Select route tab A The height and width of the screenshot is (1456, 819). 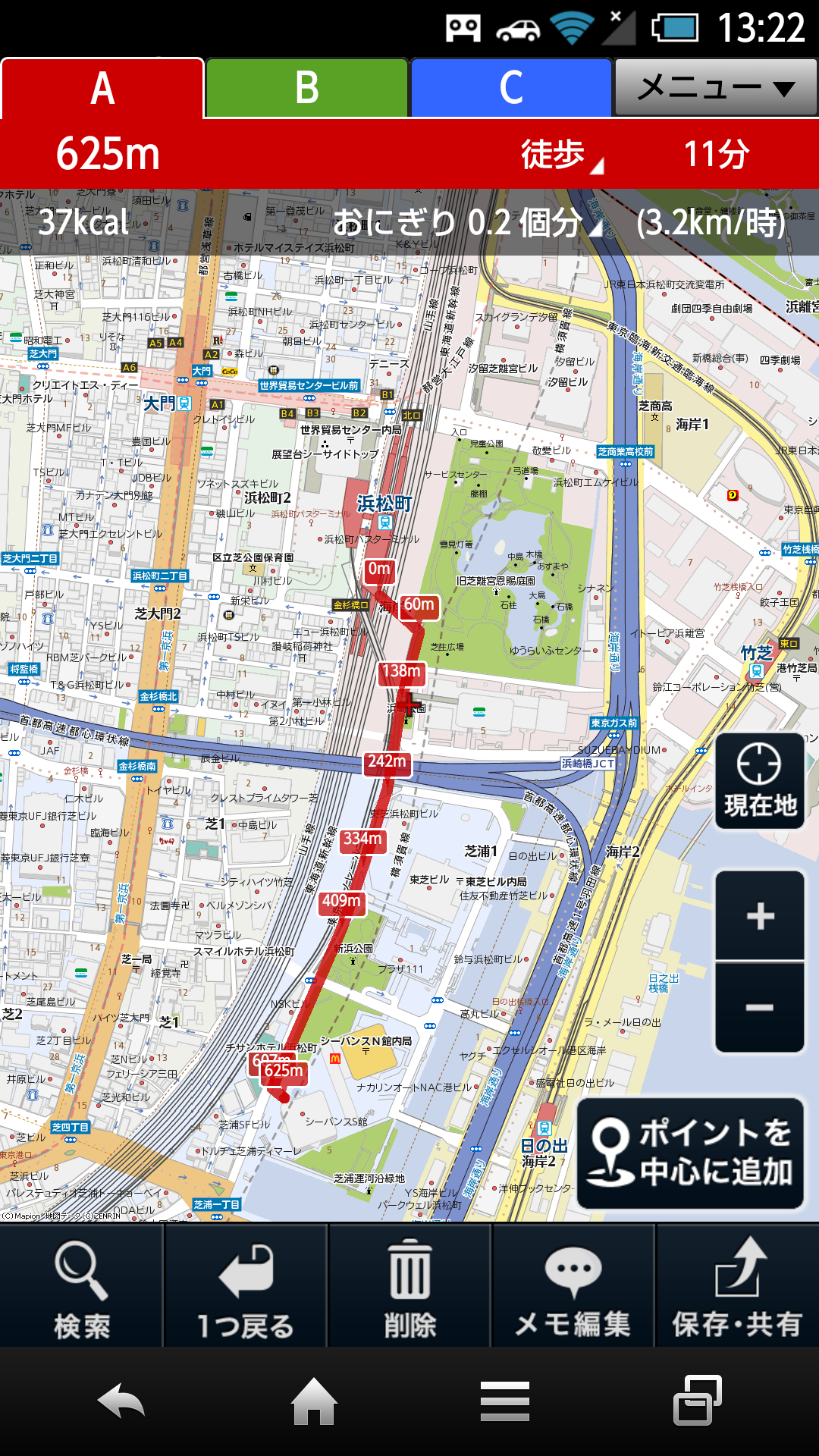pyautogui.click(x=102, y=89)
